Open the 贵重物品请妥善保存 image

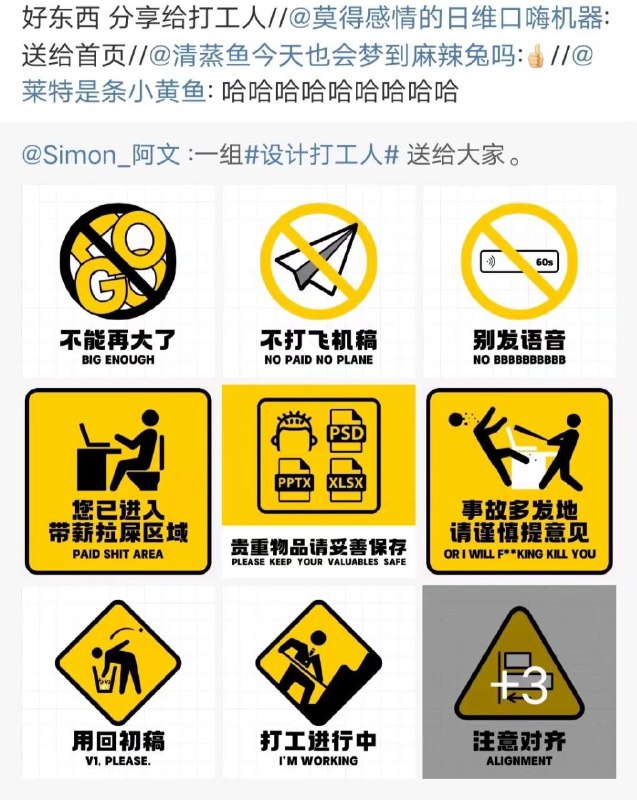click(318, 480)
